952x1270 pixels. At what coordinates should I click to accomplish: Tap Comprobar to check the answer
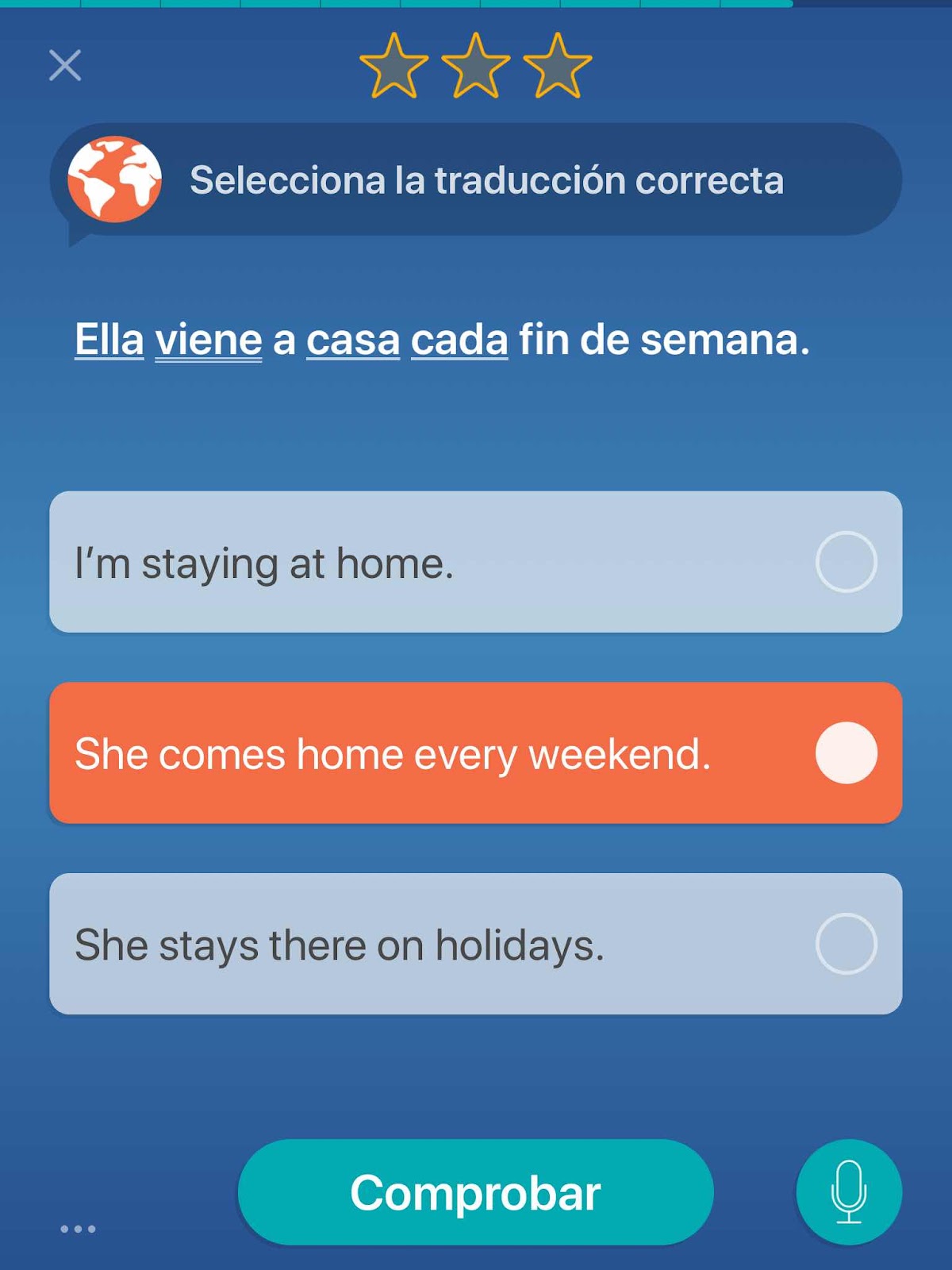[x=475, y=1191]
